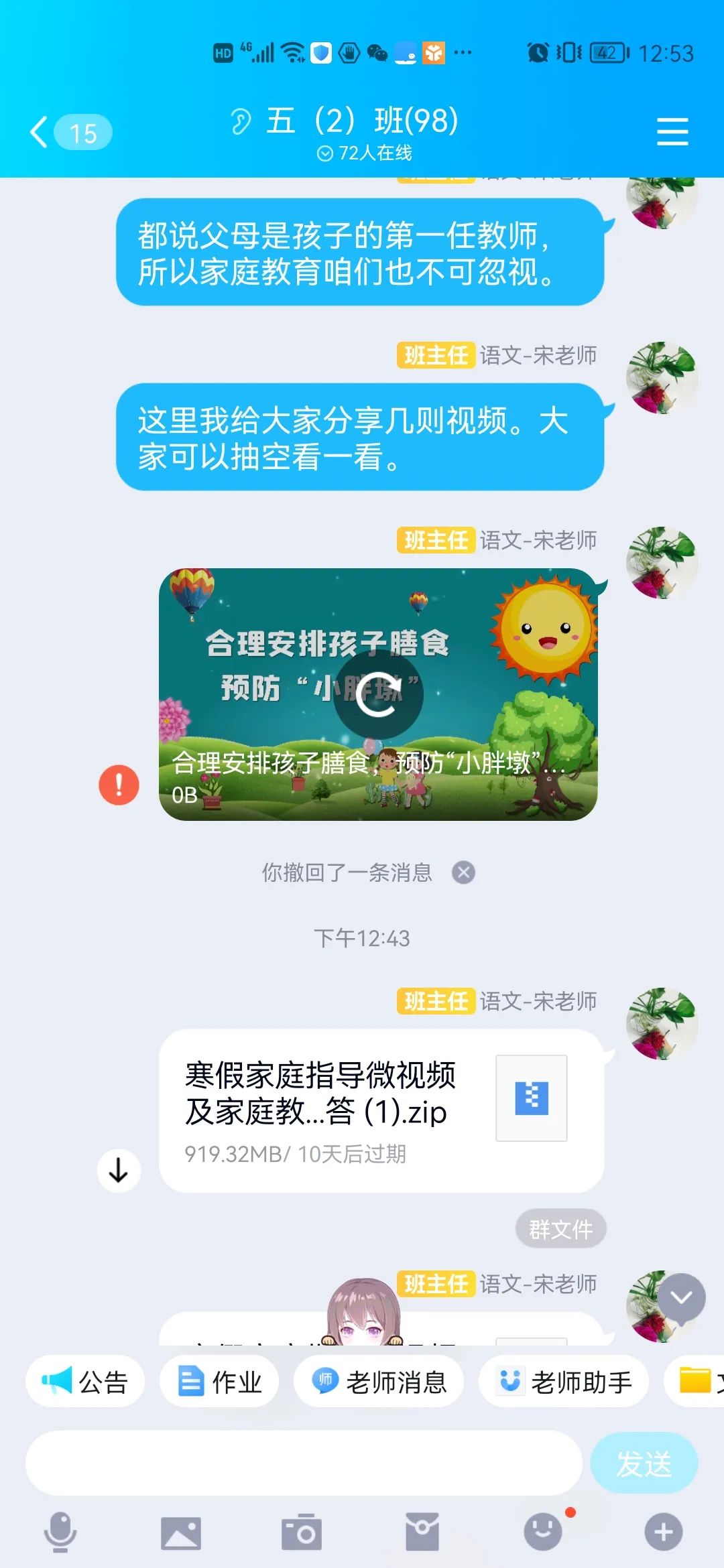Open 老师助手 shortcut
The image size is (724, 1568).
[x=564, y=1382]
